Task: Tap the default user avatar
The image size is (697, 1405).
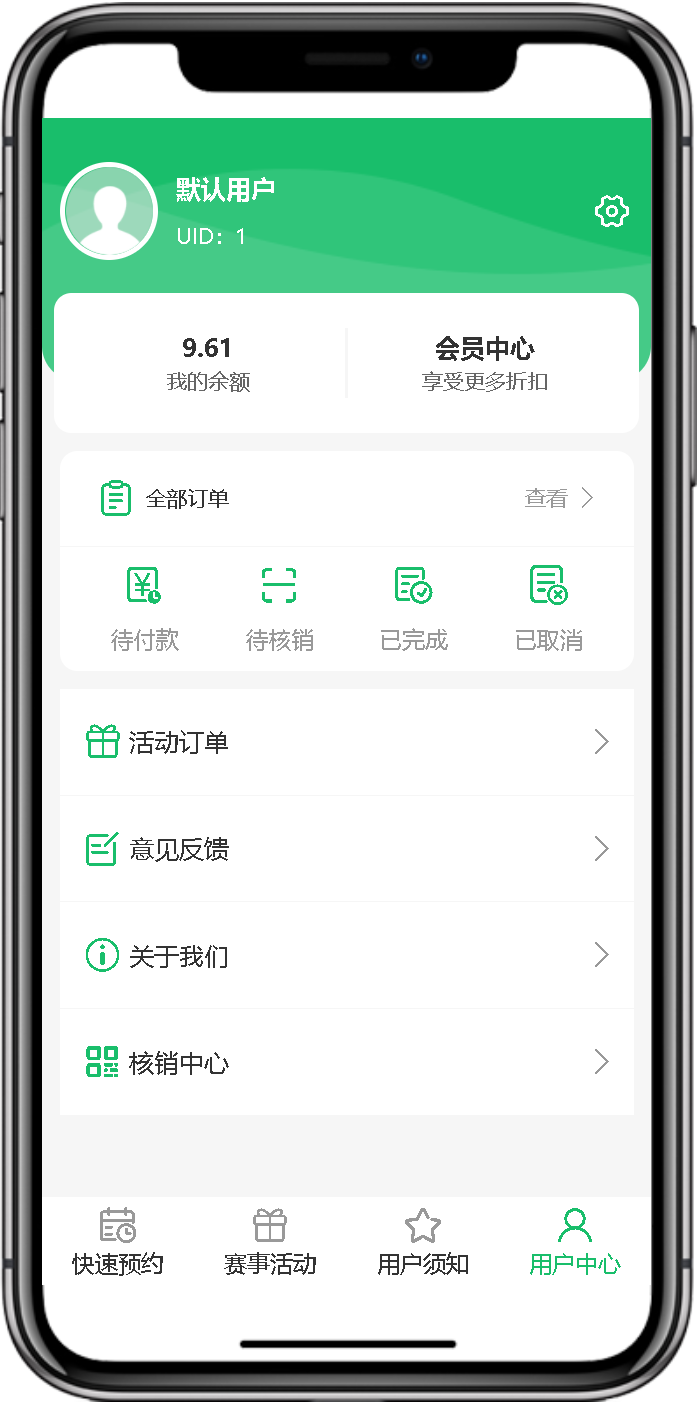Action: 109,211
